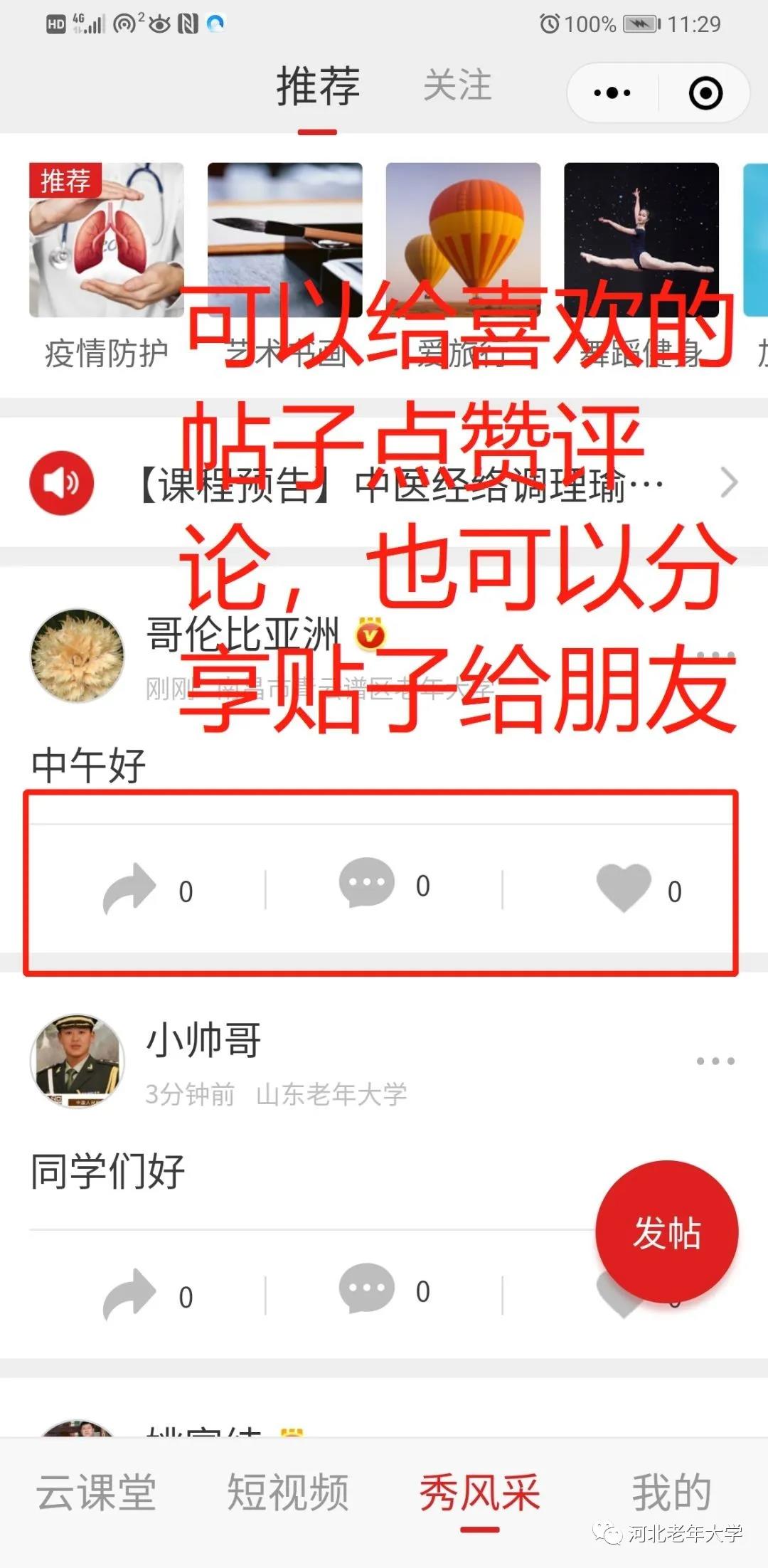Open the calligraphy brush category tile

point(284,240)
